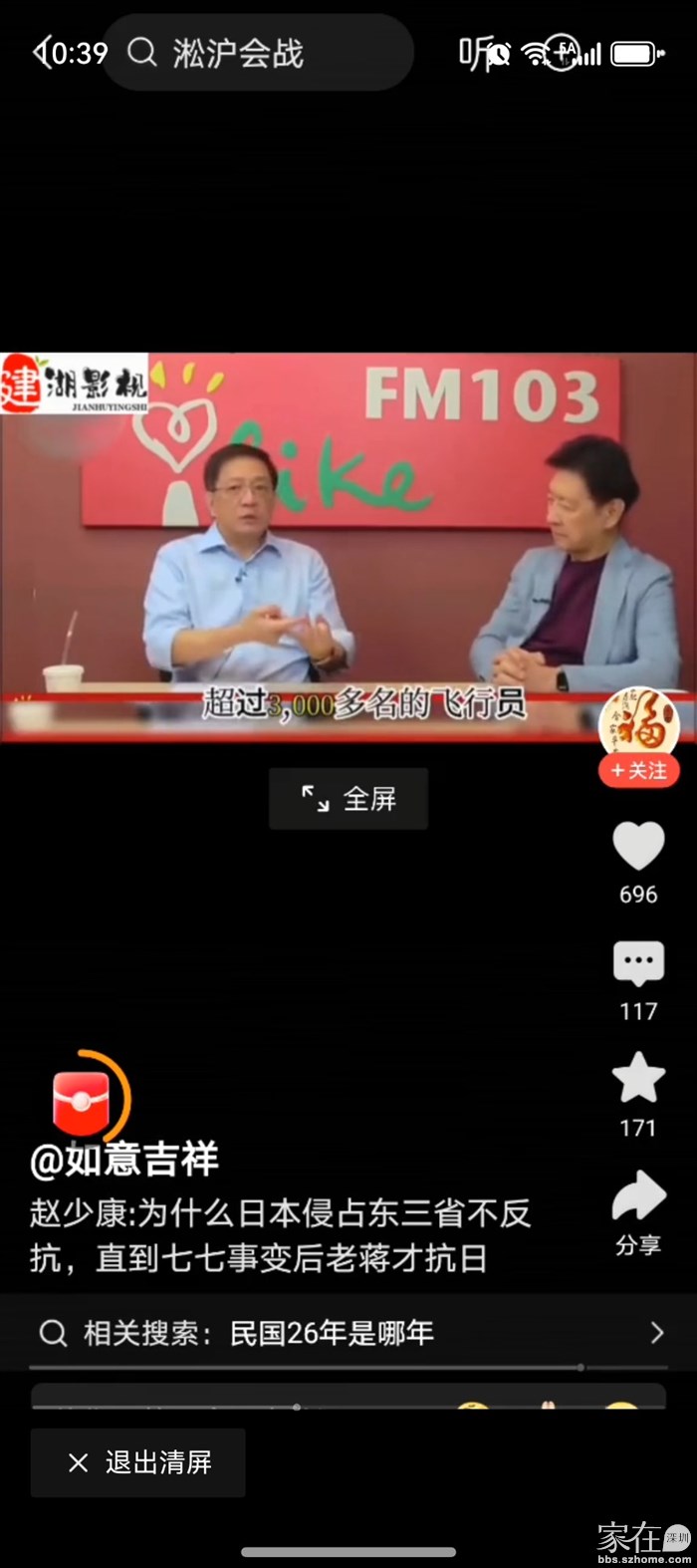The width and height of the screenshot is (697, 1568).
Task: Go back with the top-left arrow
Action: (42, 52)
